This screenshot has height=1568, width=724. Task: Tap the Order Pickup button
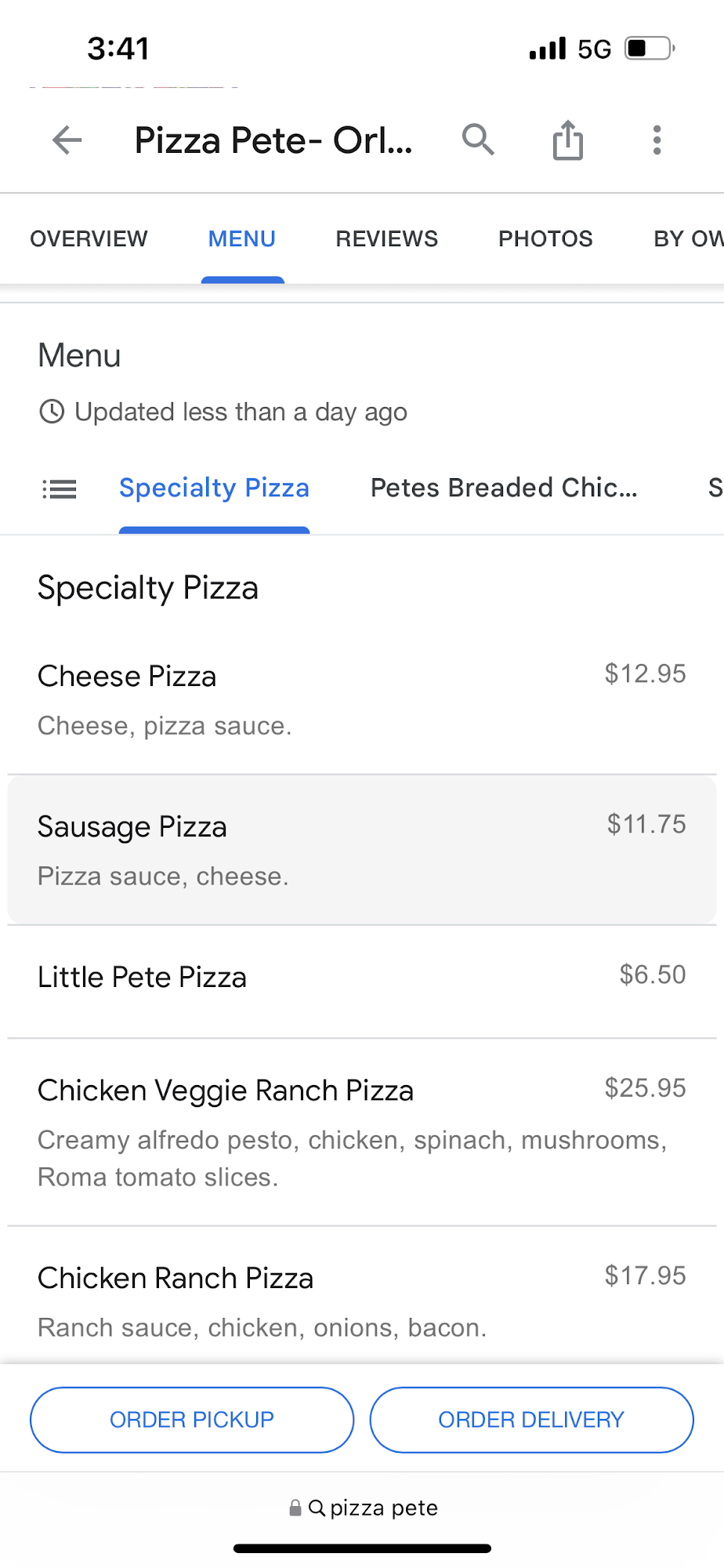pyautogui.click(x=192, y=1420)
